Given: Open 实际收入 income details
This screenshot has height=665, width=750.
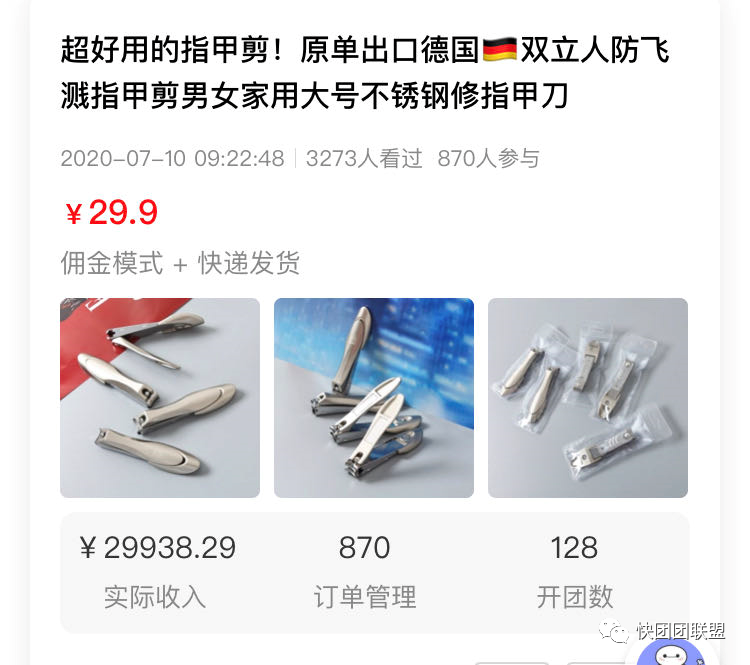Looking at the screenshot, I should point(157,572).
